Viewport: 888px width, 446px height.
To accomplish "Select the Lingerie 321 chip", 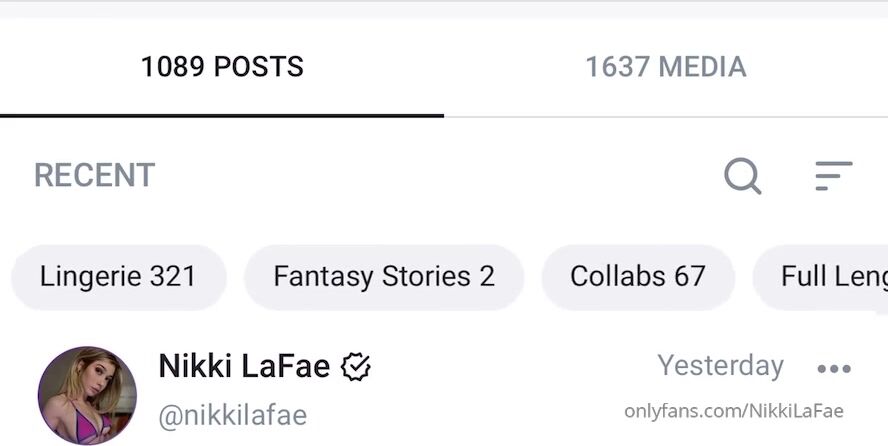I will 118,277.
